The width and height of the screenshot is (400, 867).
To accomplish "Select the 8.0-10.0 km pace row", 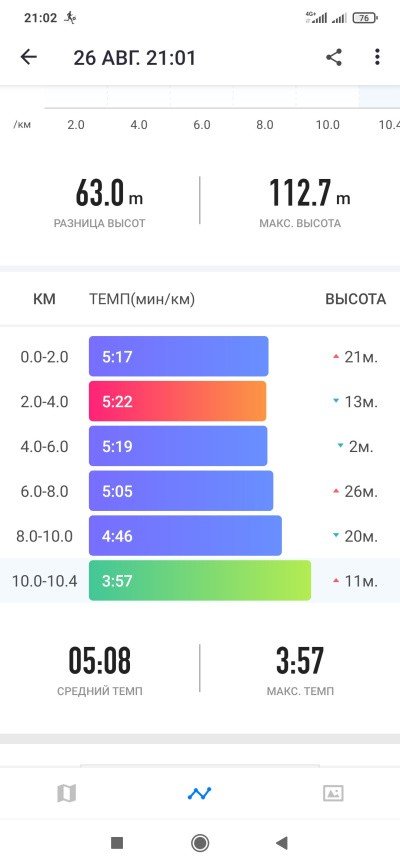I will (x=200, y=536).
